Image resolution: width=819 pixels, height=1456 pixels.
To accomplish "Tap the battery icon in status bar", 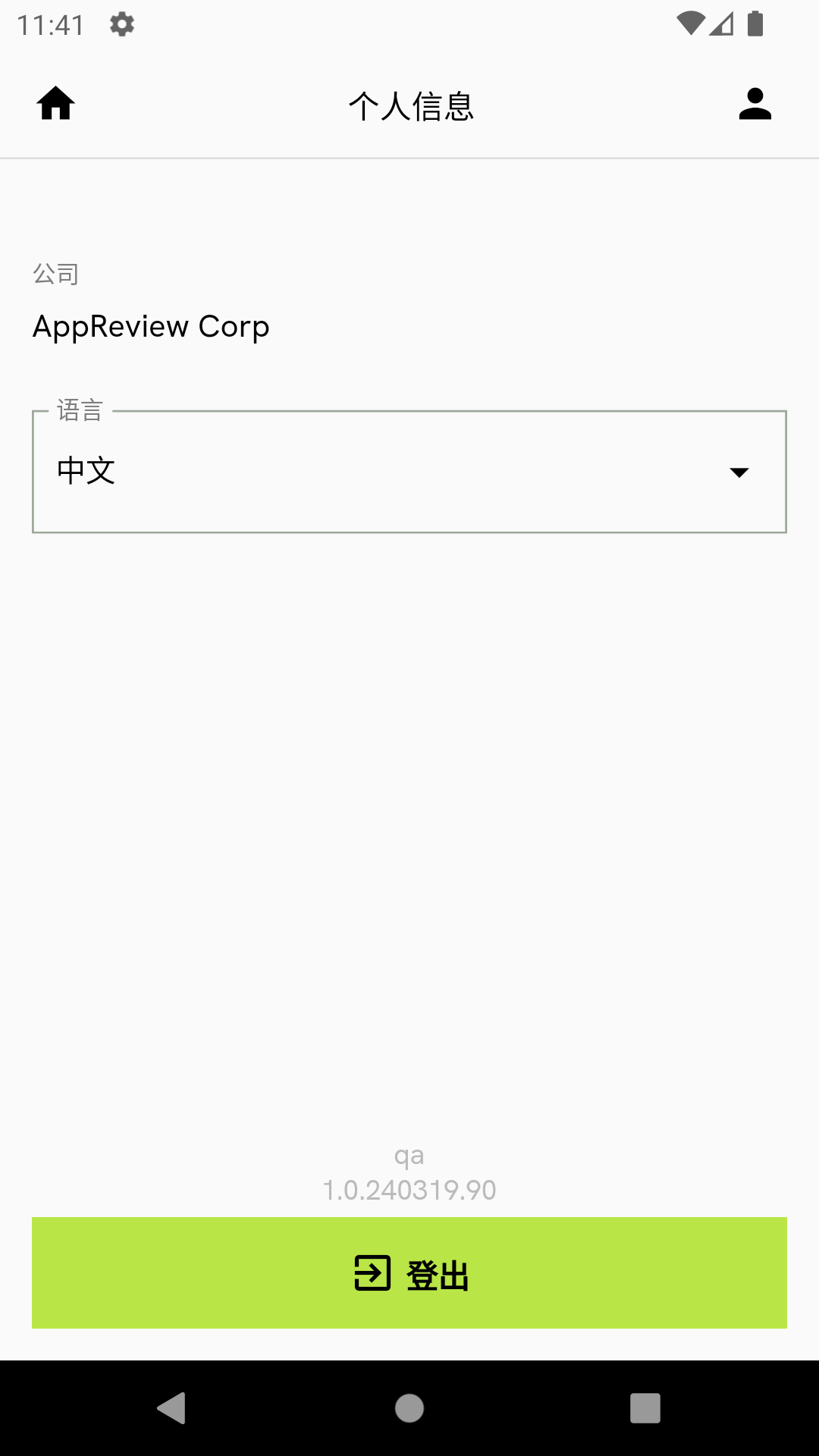I will (756, 23).
